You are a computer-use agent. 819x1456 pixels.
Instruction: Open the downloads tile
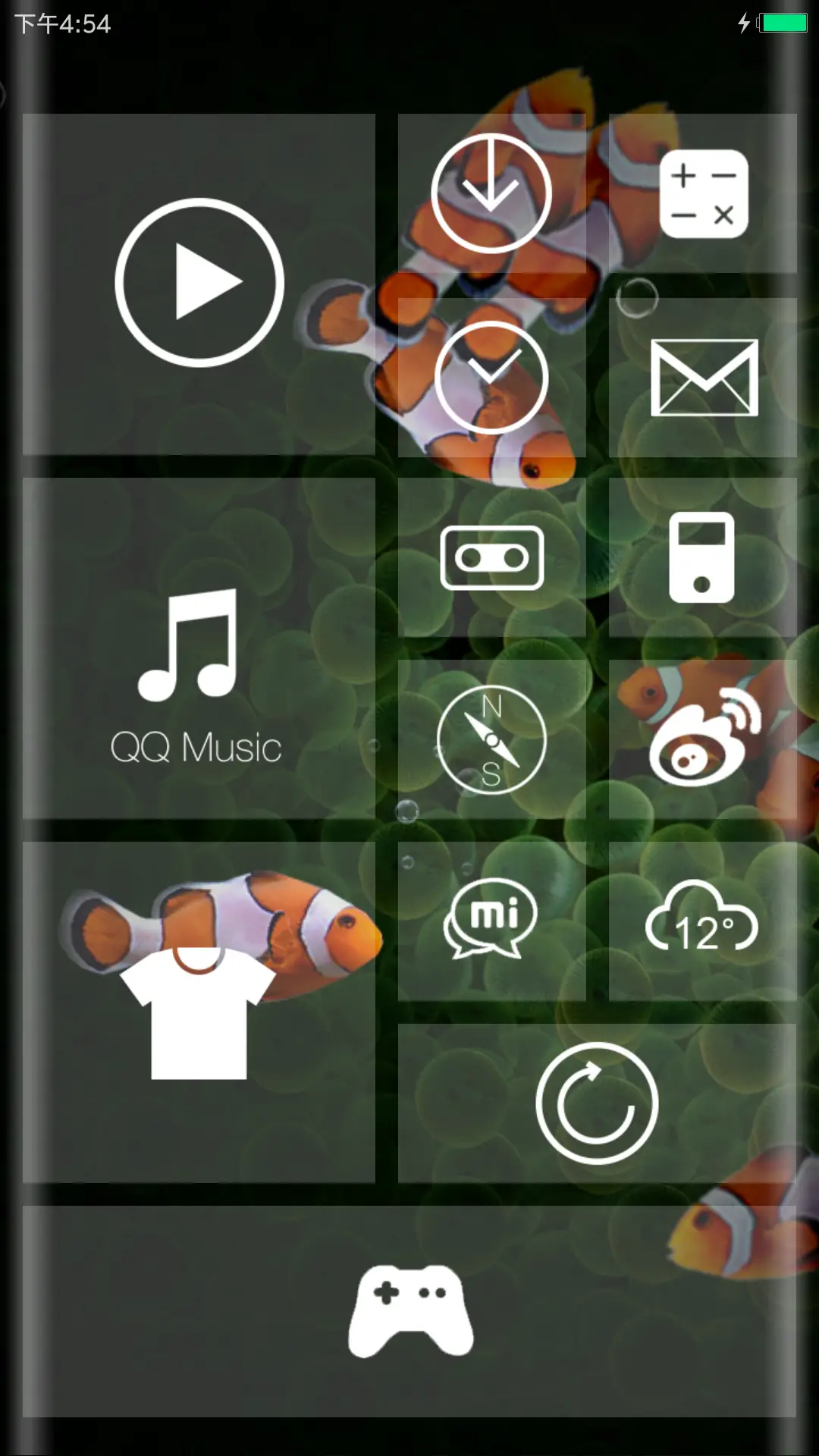(x=491, y=193)
